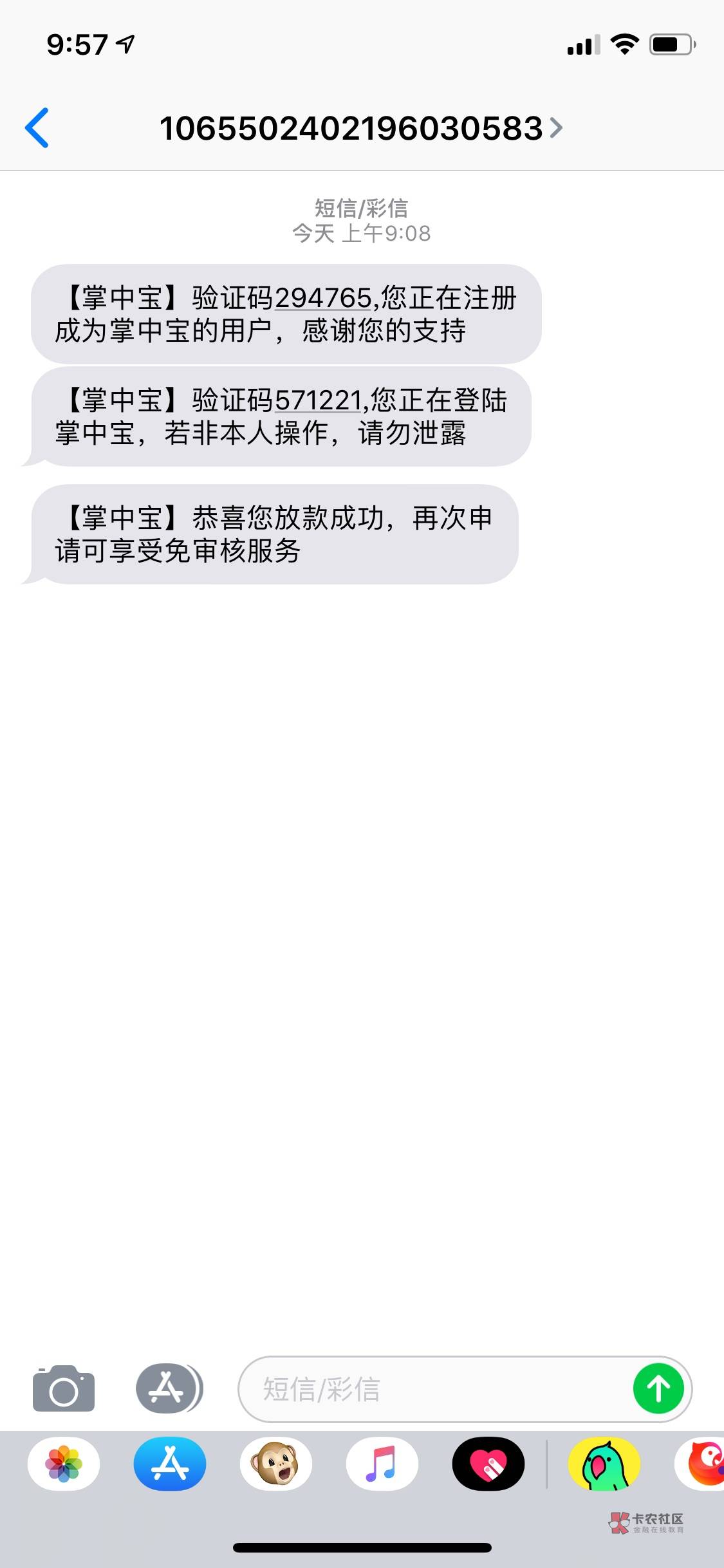724x1568 pixels.
Task: Tap the underlined verification code 294765
Action: point(323,298)
